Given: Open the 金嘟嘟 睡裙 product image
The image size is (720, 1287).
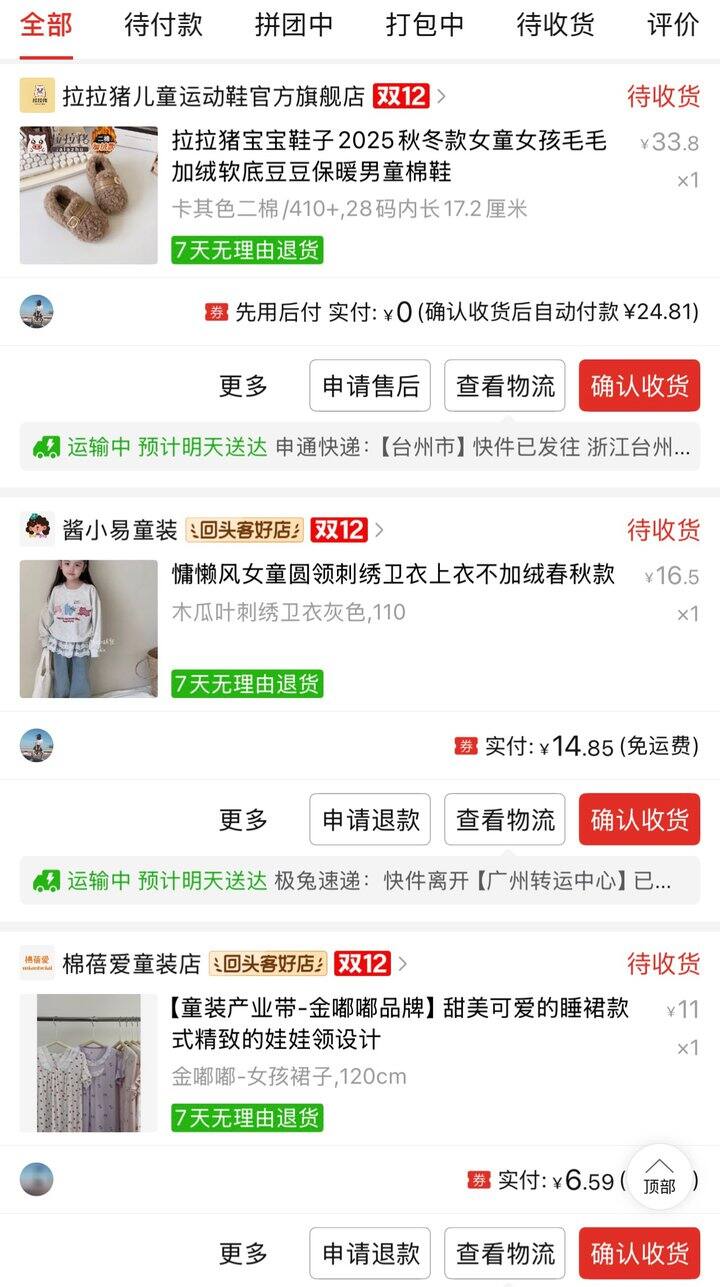Looking at the screenshot, I should (x=89, y=1063).
